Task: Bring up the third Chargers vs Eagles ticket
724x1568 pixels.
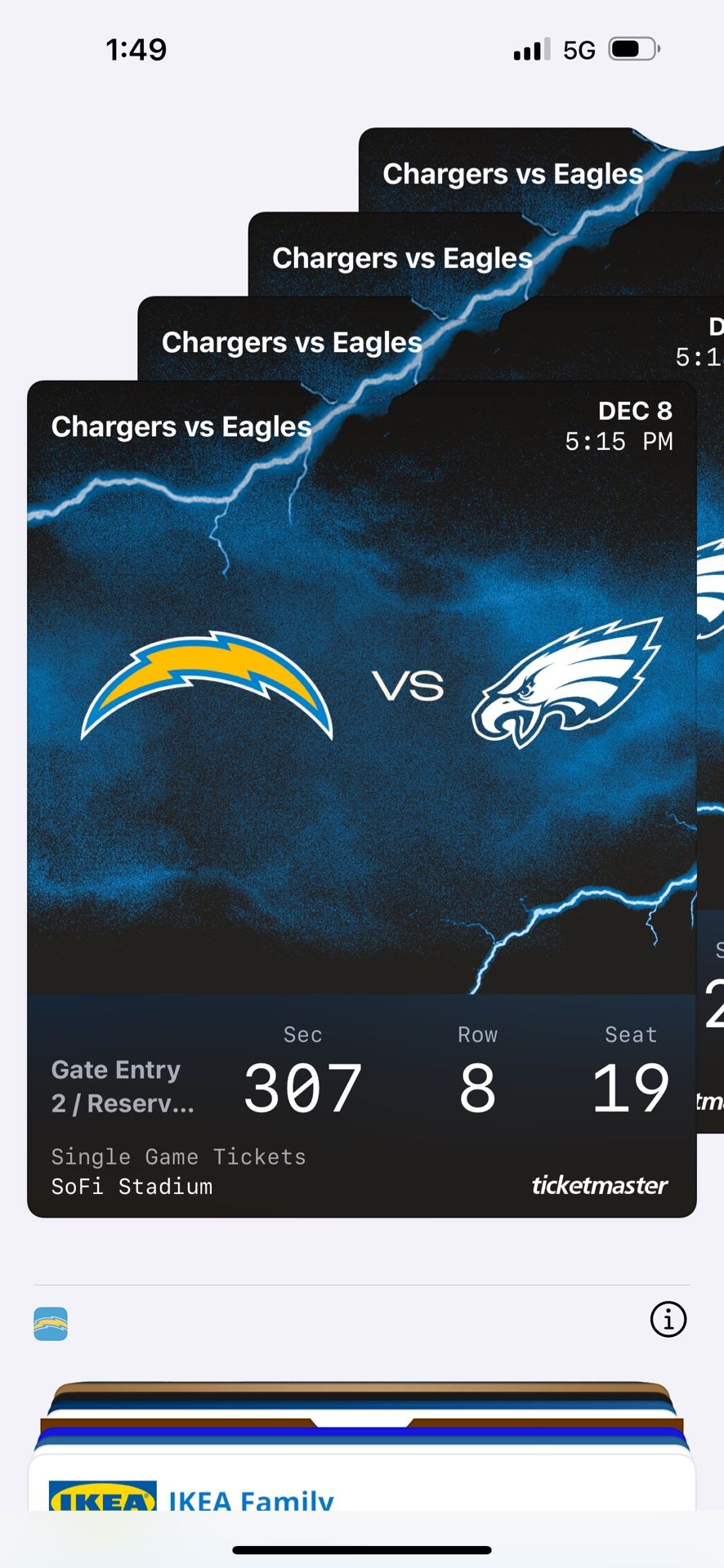Action: point(292,342)
